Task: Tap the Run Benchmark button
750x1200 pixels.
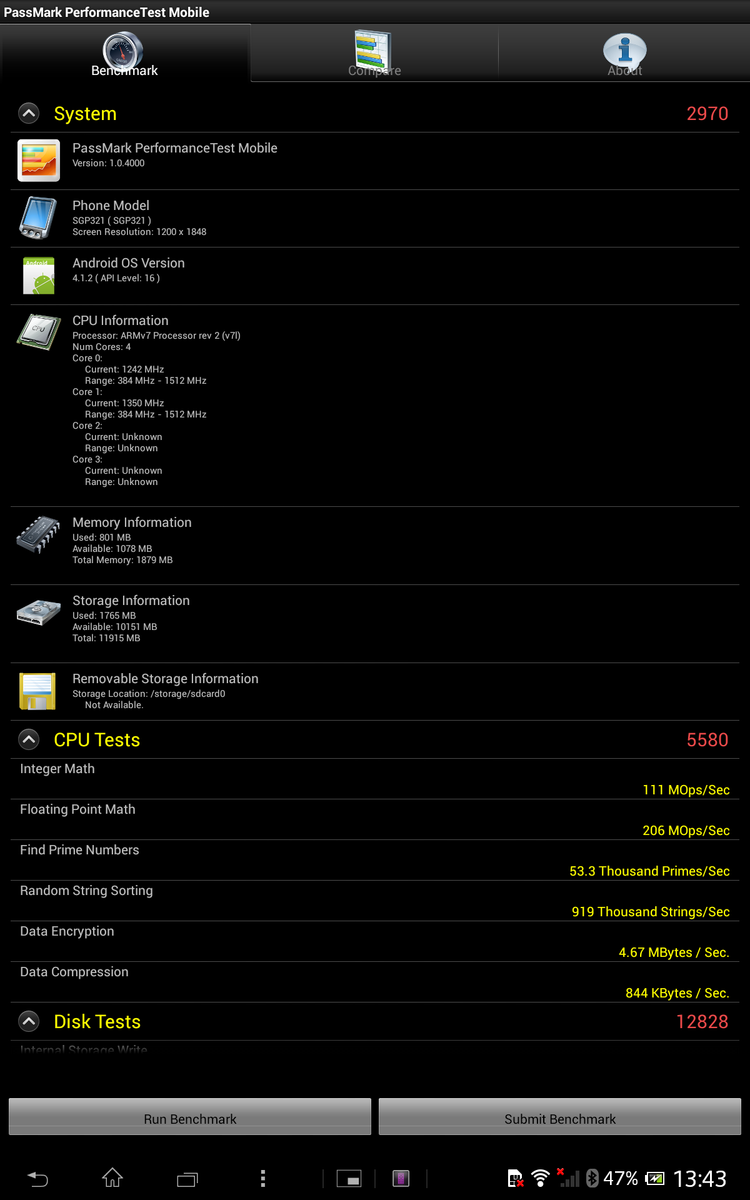Action: point(190,1118)
